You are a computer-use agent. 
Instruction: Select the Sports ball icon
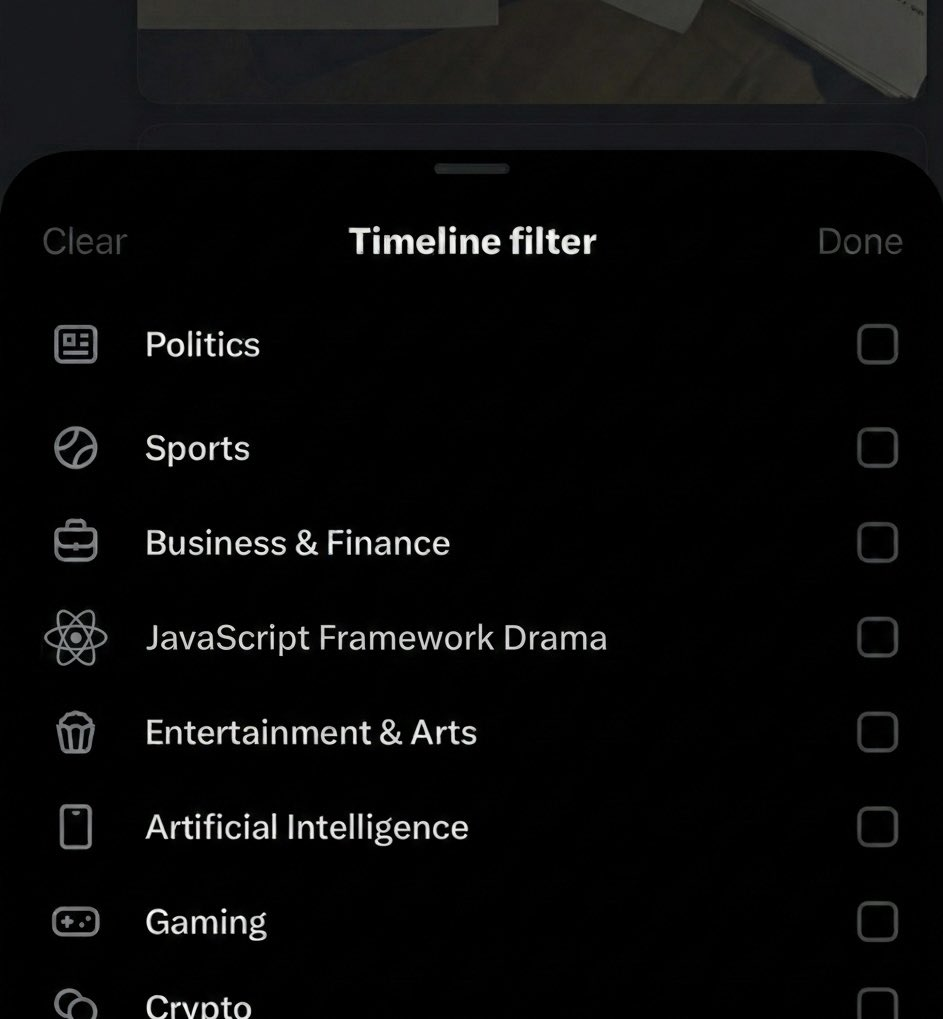point(75,450)
